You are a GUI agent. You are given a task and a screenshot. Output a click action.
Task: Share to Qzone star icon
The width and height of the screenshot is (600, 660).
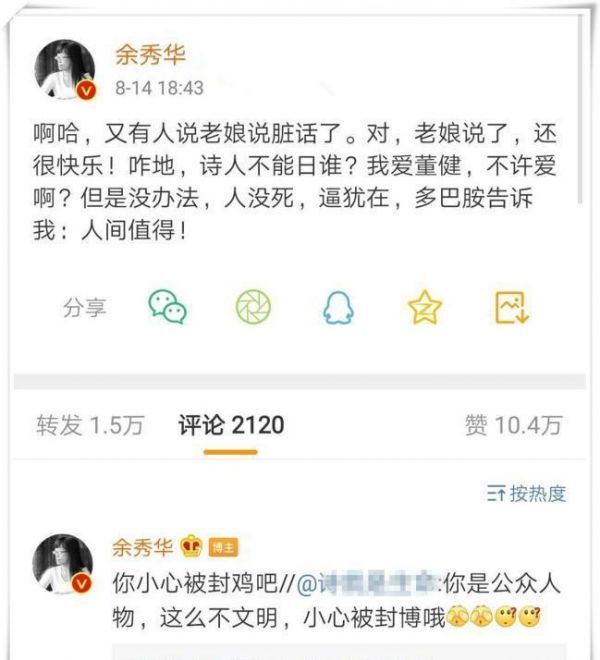pyautogui.click(x=425, y=307)
